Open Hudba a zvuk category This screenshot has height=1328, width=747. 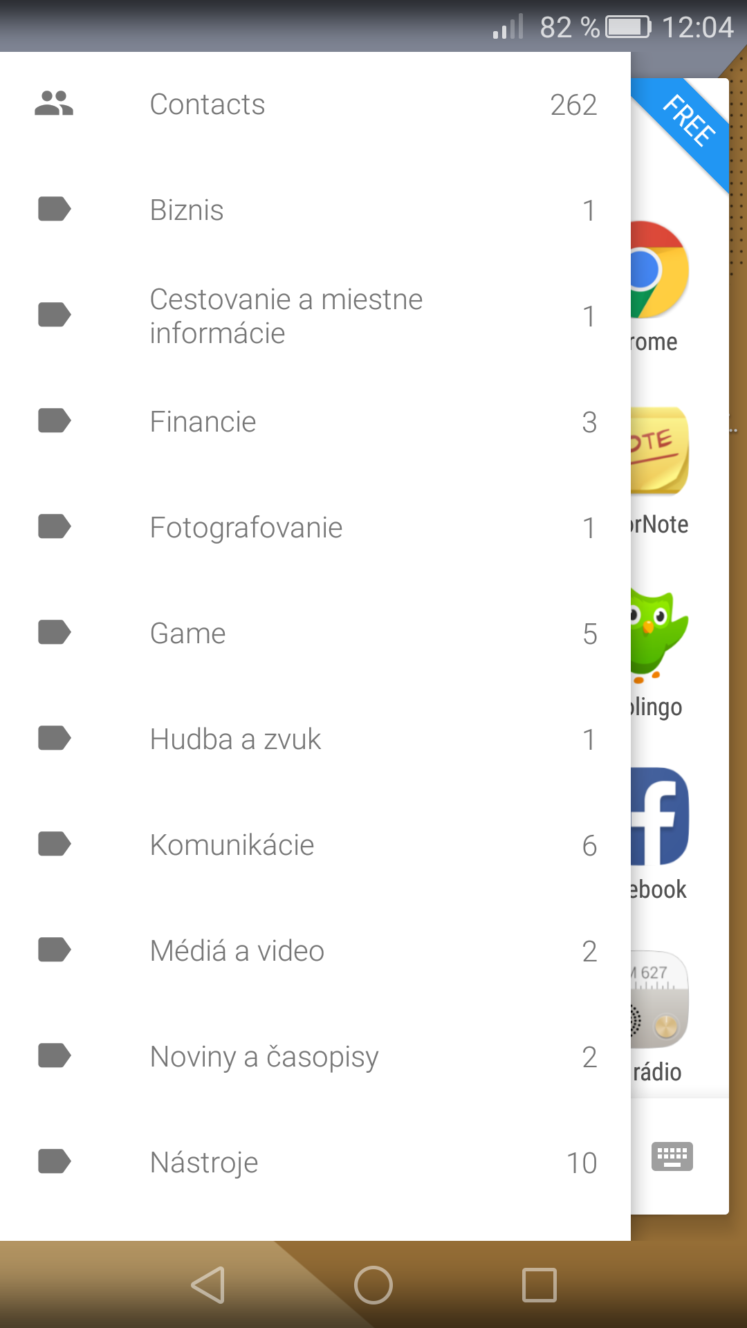[x=315, y=740]
